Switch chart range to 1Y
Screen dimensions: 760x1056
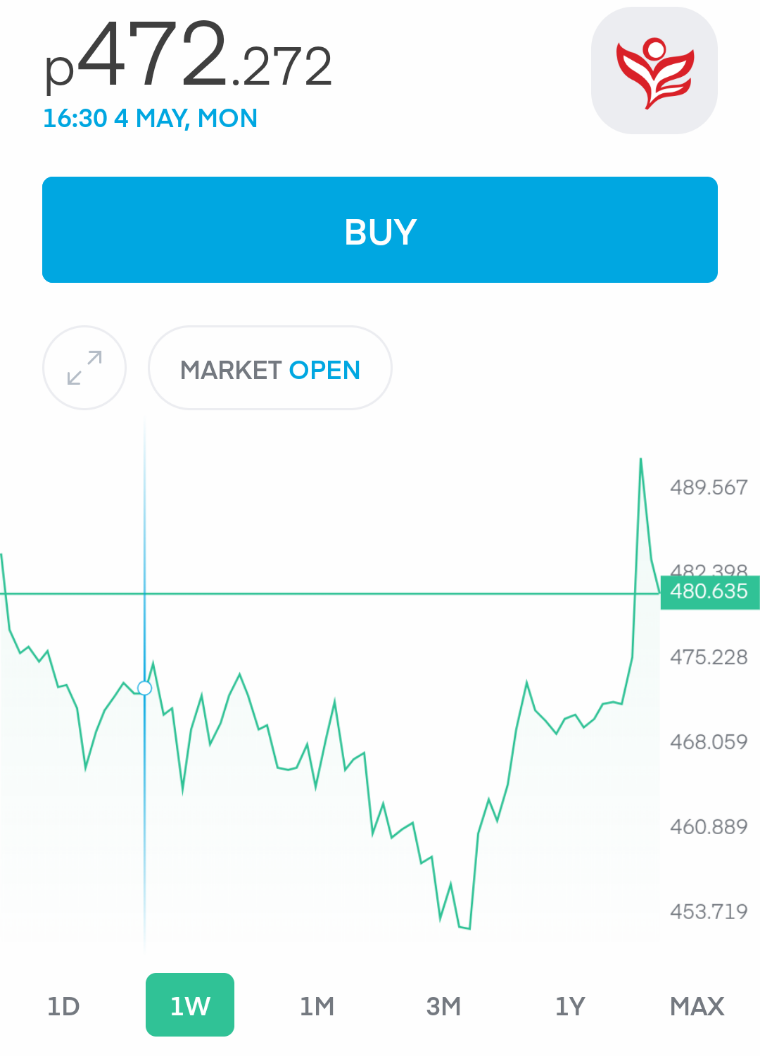(569, 1006)
